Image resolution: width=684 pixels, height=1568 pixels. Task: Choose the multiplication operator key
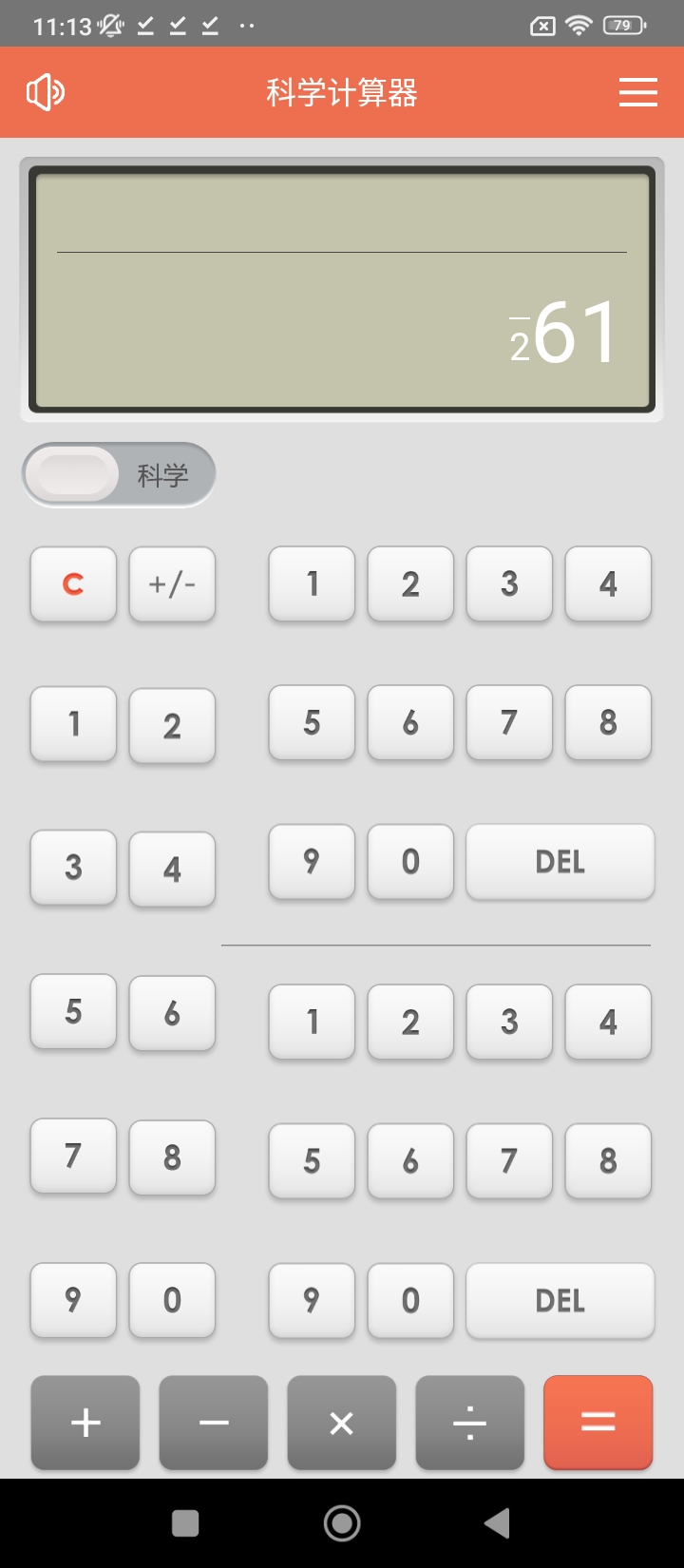click(342, 1423)
